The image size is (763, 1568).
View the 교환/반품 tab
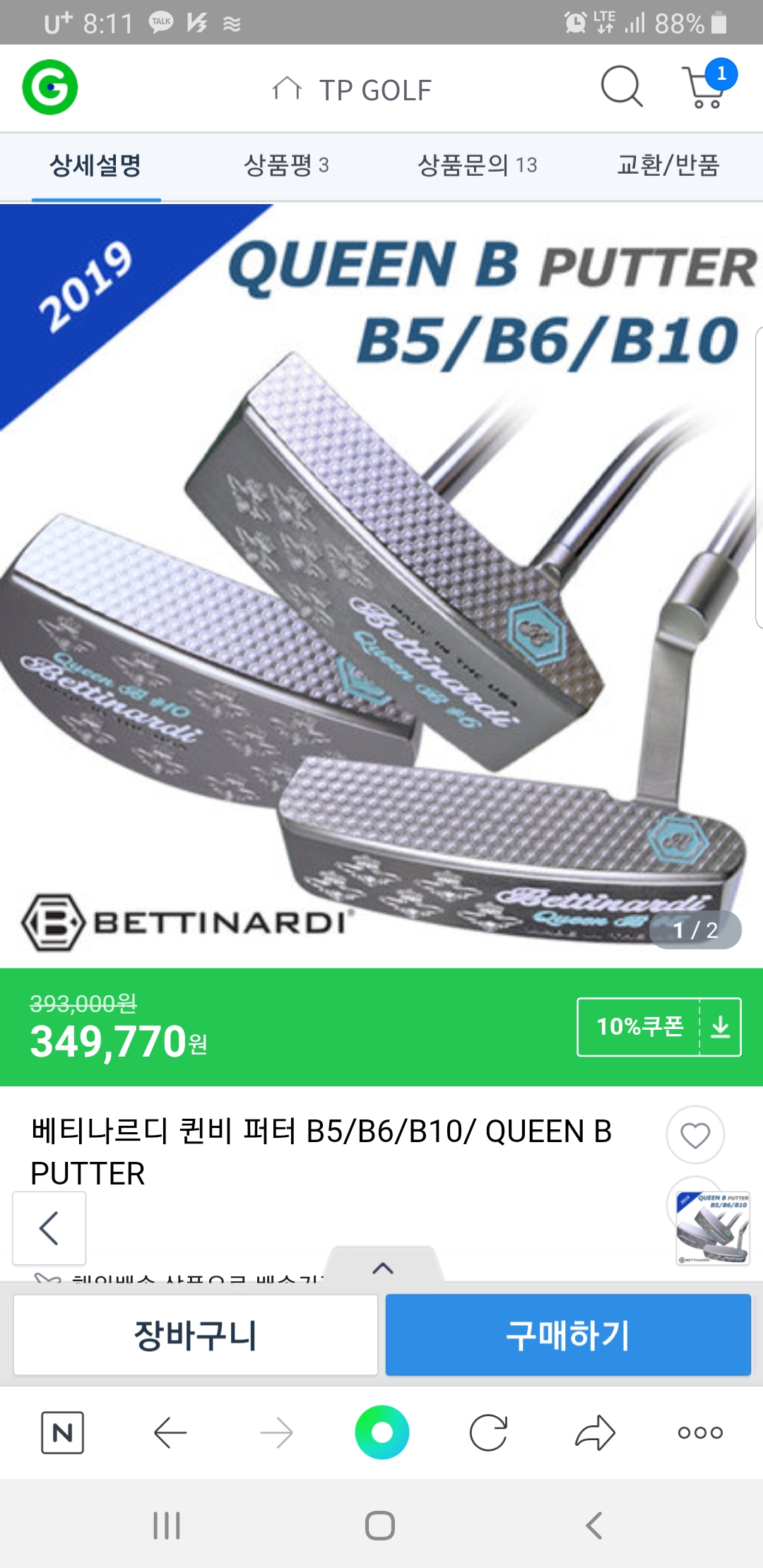[668, 165]
